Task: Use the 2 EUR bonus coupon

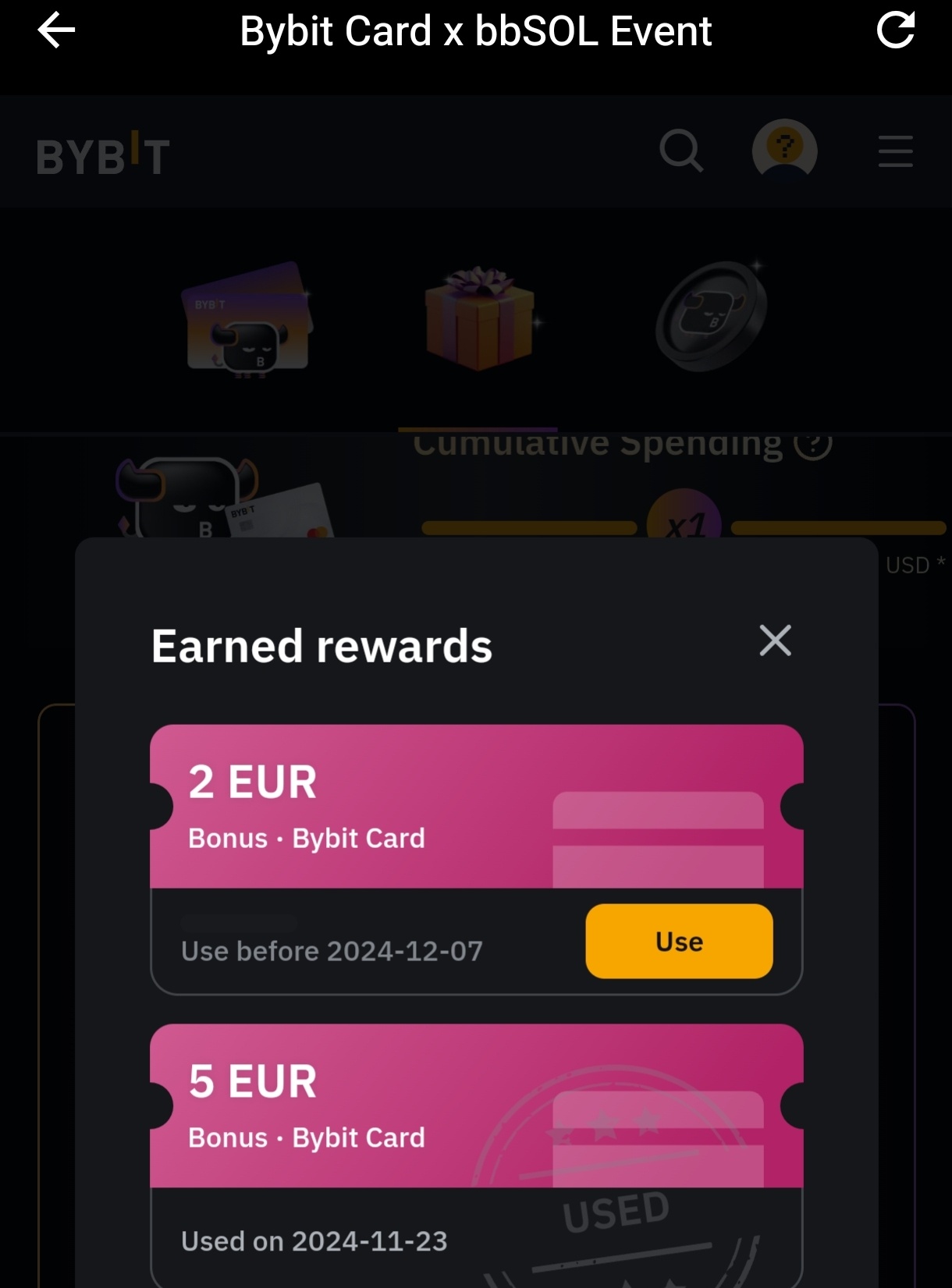Action: 679,941
